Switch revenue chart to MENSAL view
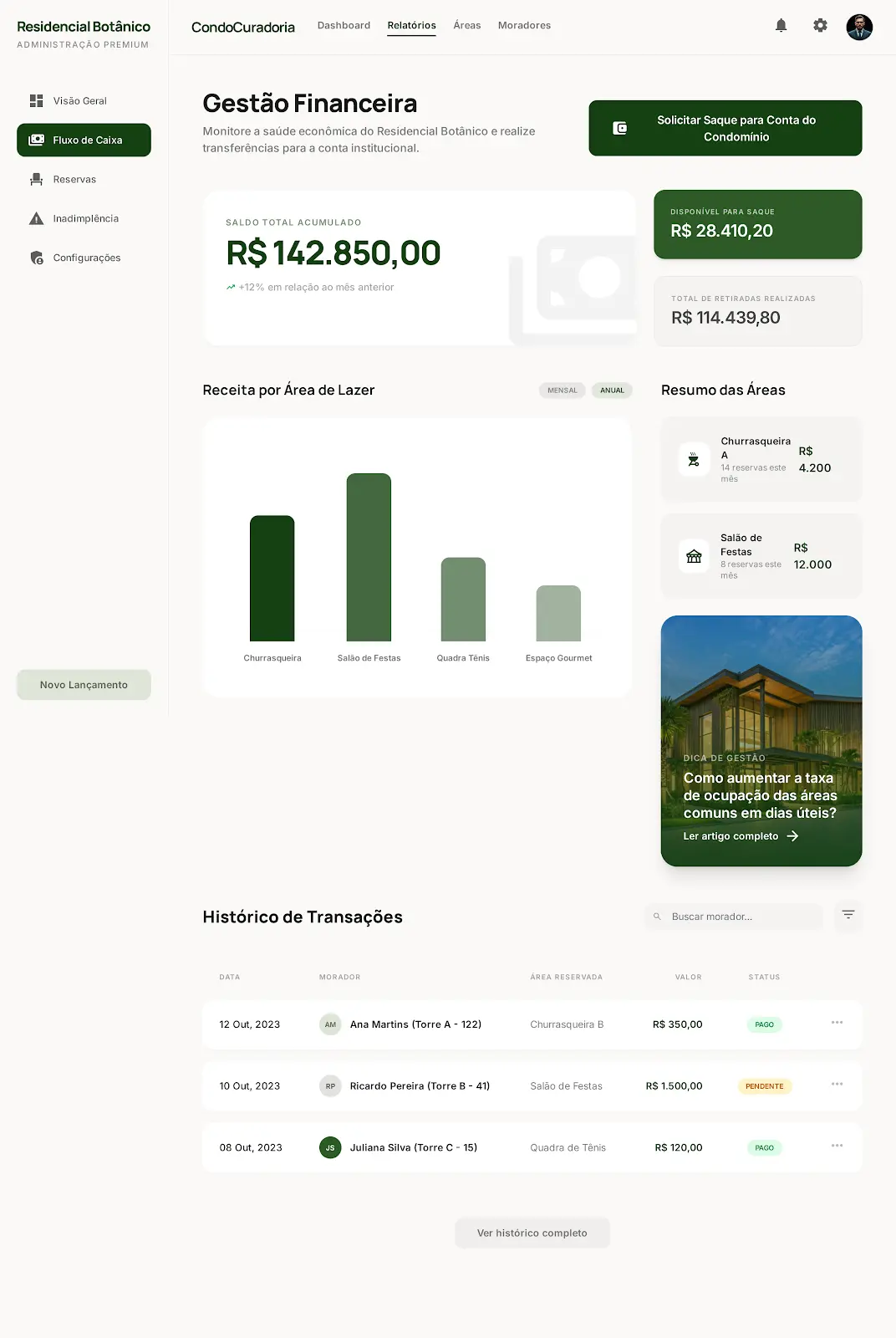 (x=562, y=390)
